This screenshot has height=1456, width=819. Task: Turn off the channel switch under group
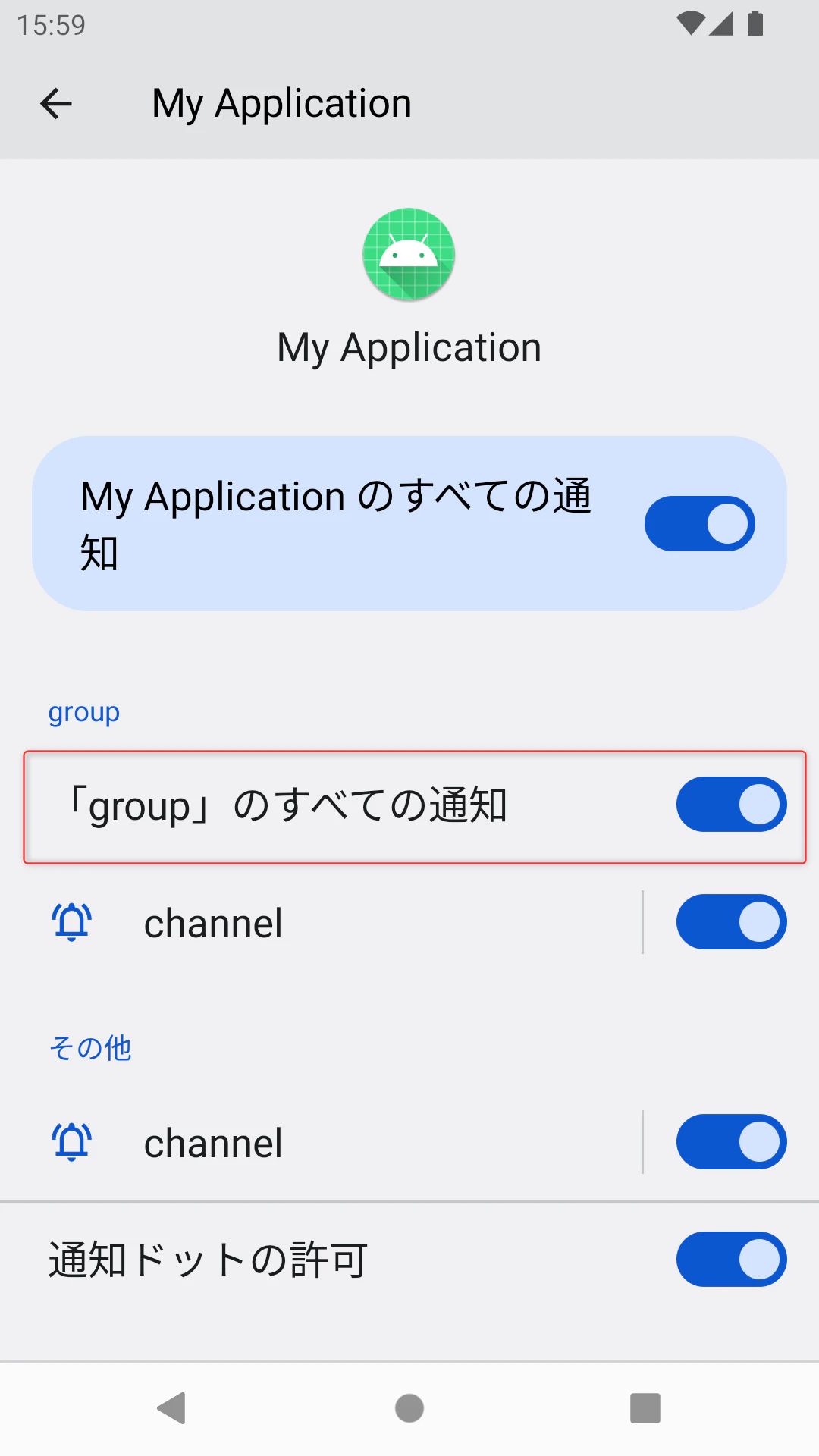(731, 922)
